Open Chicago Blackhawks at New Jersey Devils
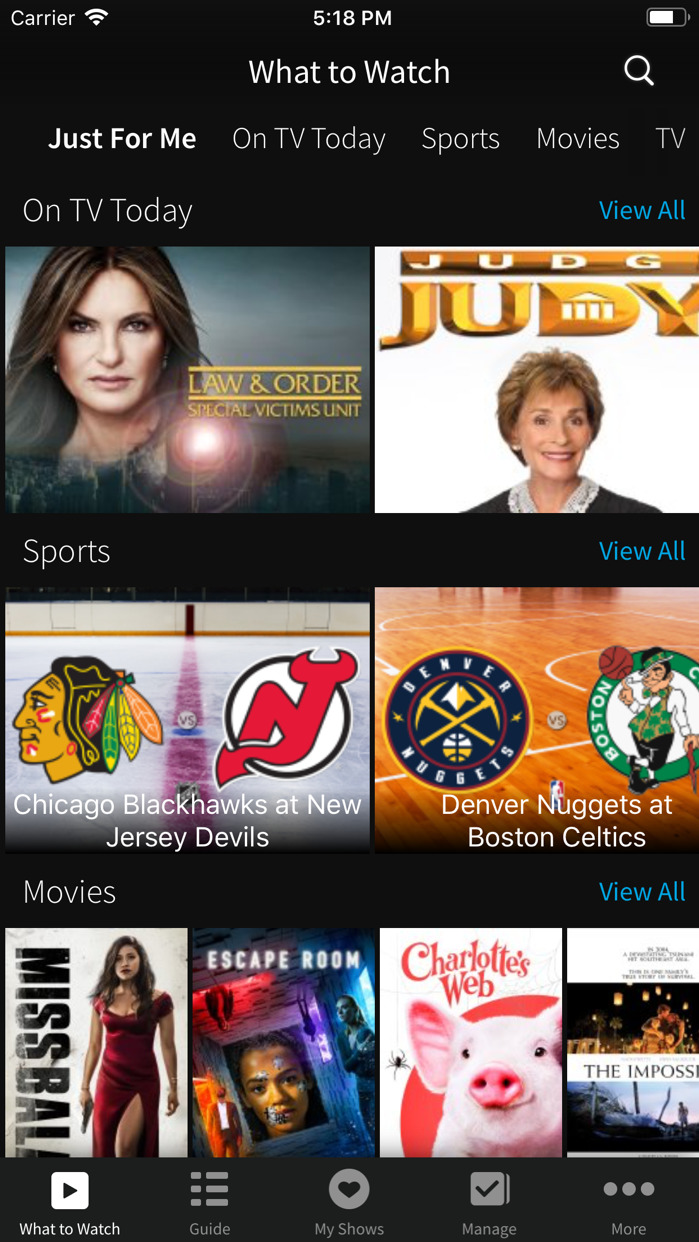Screen dimensions: 699x1242 click(187, 720)
